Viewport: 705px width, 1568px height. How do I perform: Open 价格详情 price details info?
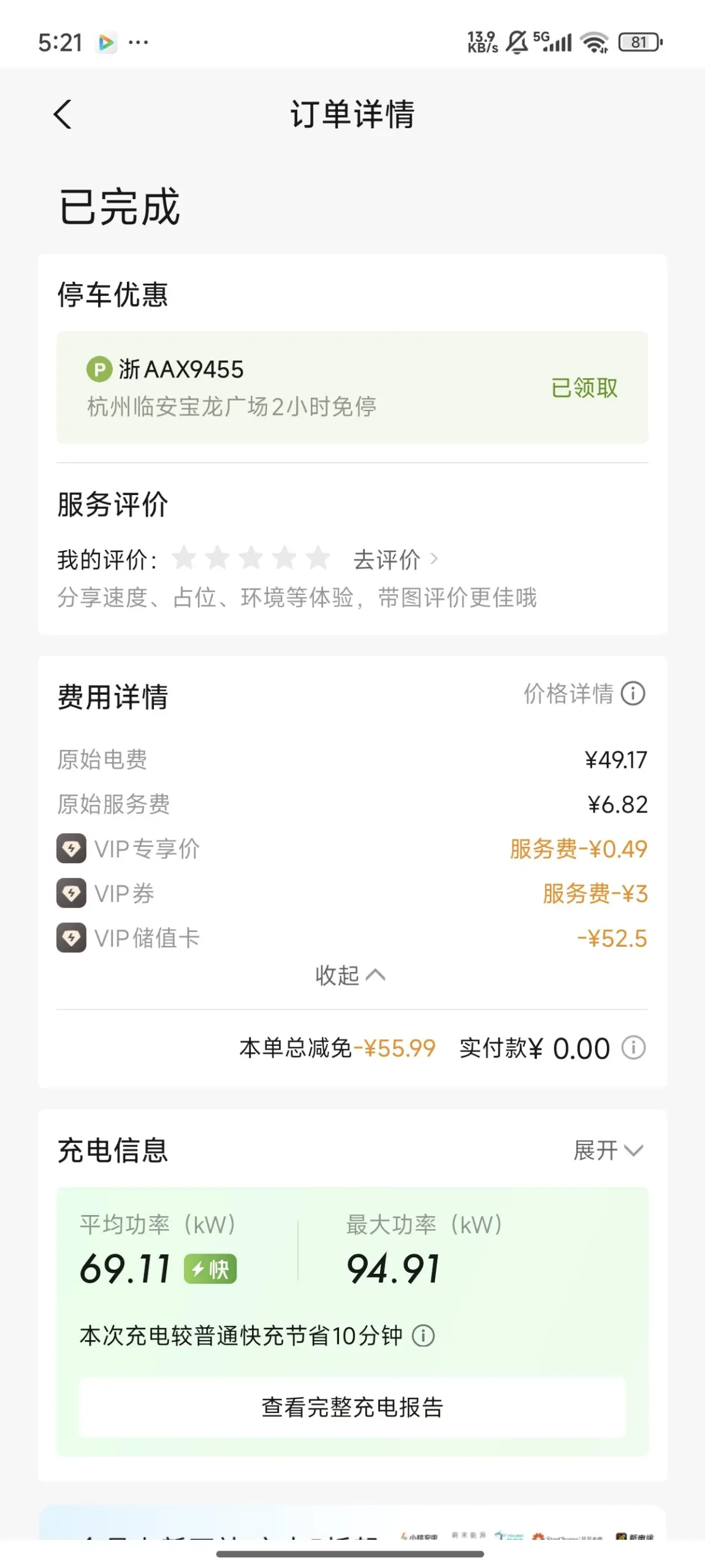tap(583, 694)
